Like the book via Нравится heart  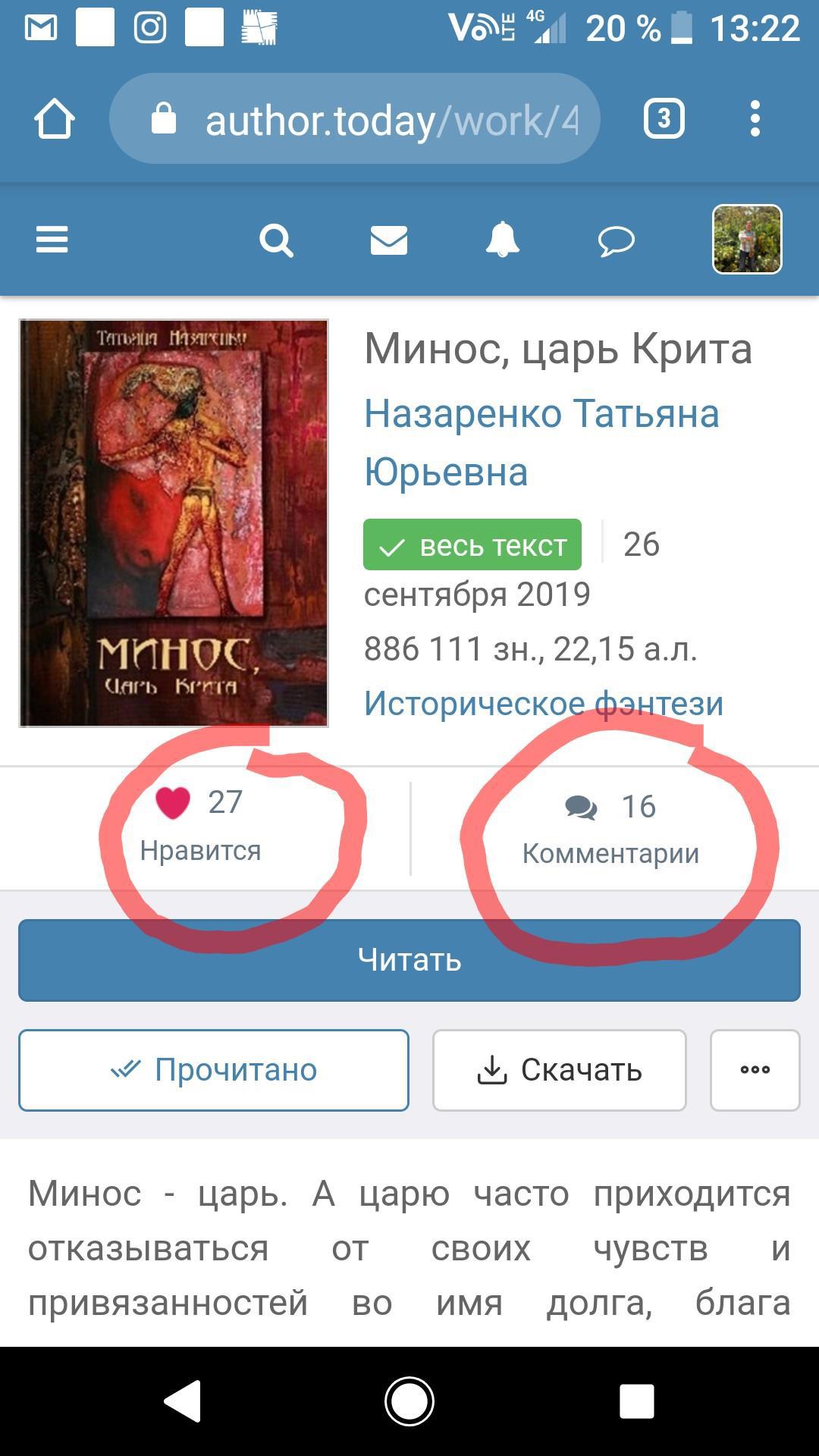[x=173, y=803]
